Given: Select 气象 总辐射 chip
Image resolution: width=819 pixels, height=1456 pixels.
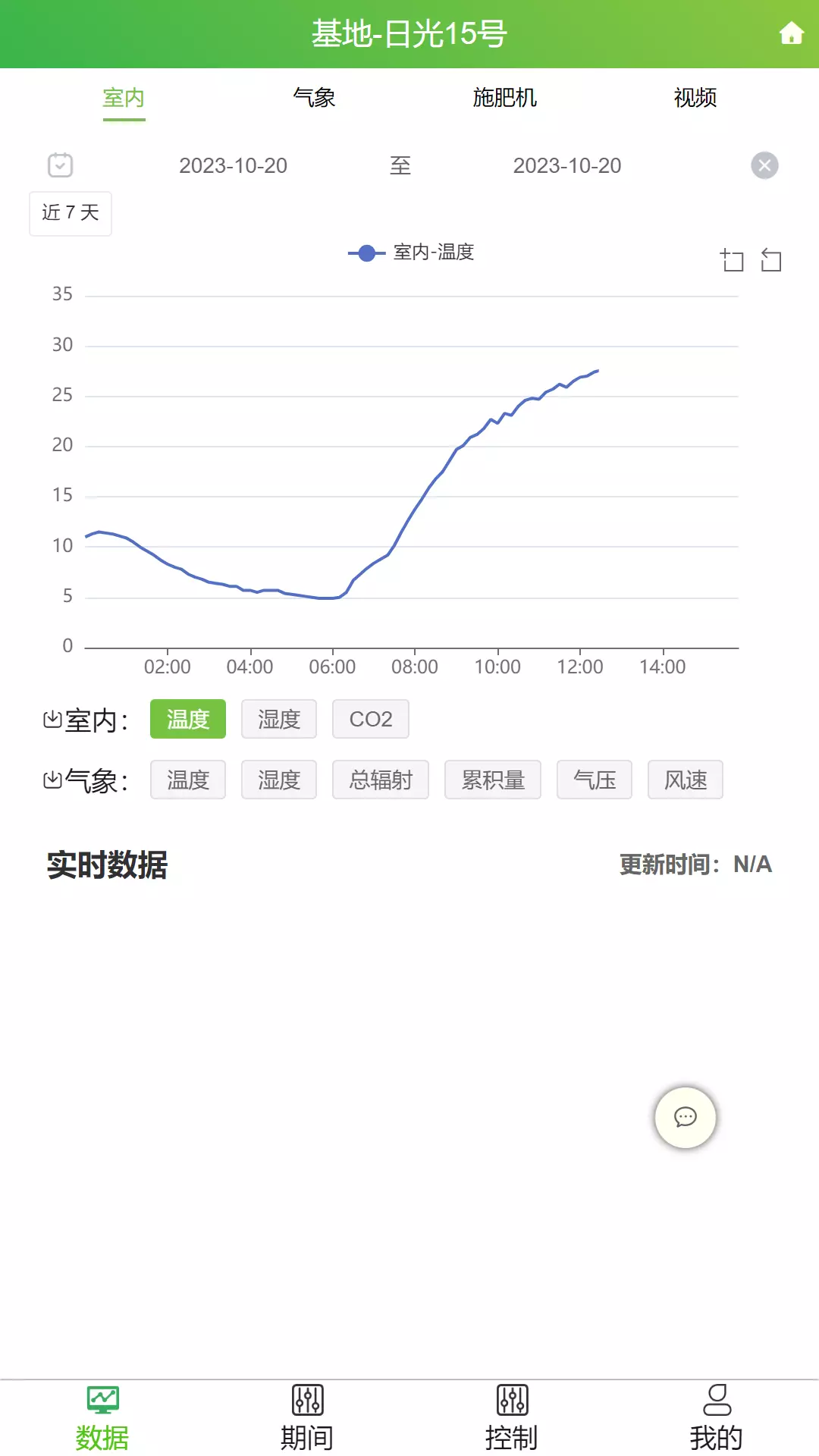Looking at the screenshot, I should click(381, 780).
